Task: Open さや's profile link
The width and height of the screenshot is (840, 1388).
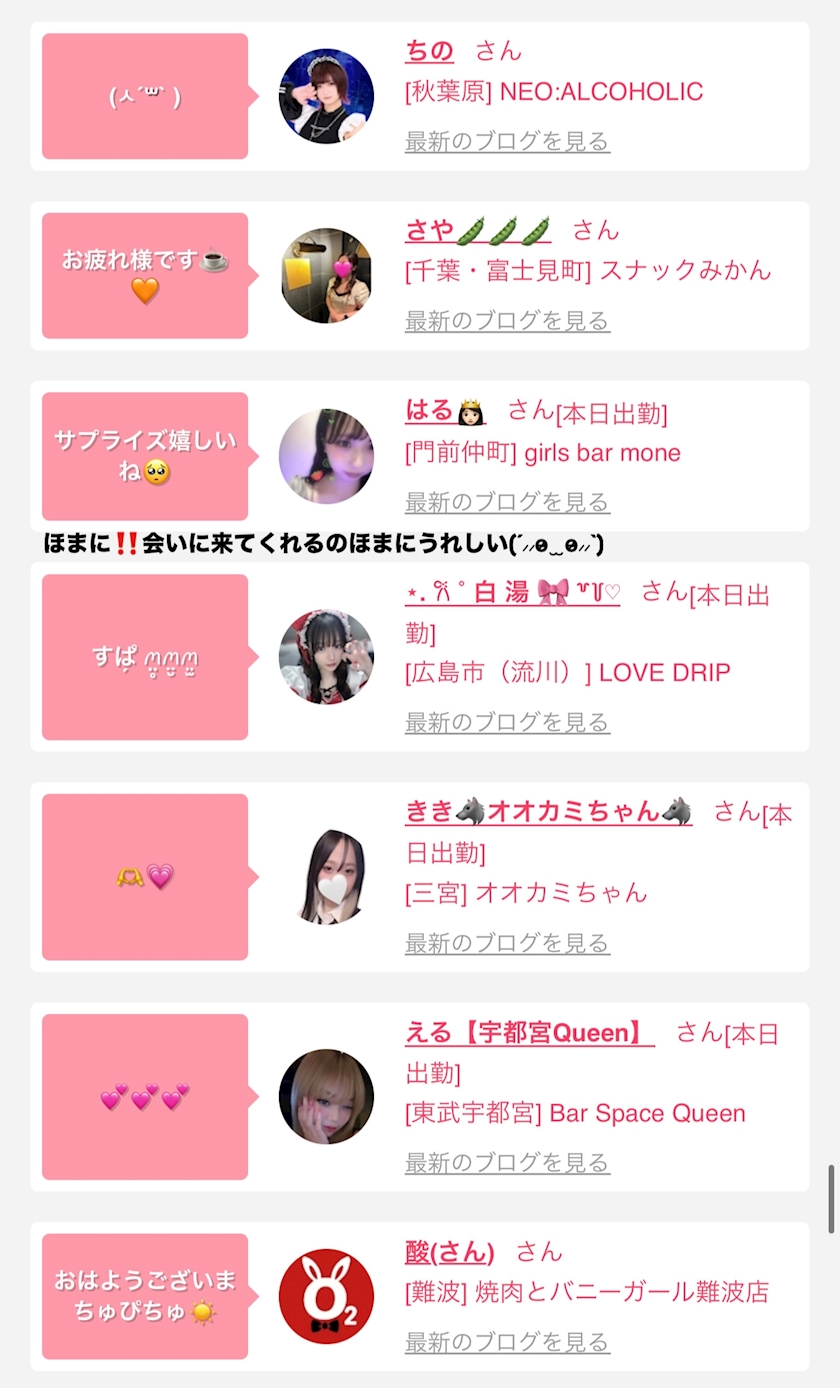Action: [478, 231]
